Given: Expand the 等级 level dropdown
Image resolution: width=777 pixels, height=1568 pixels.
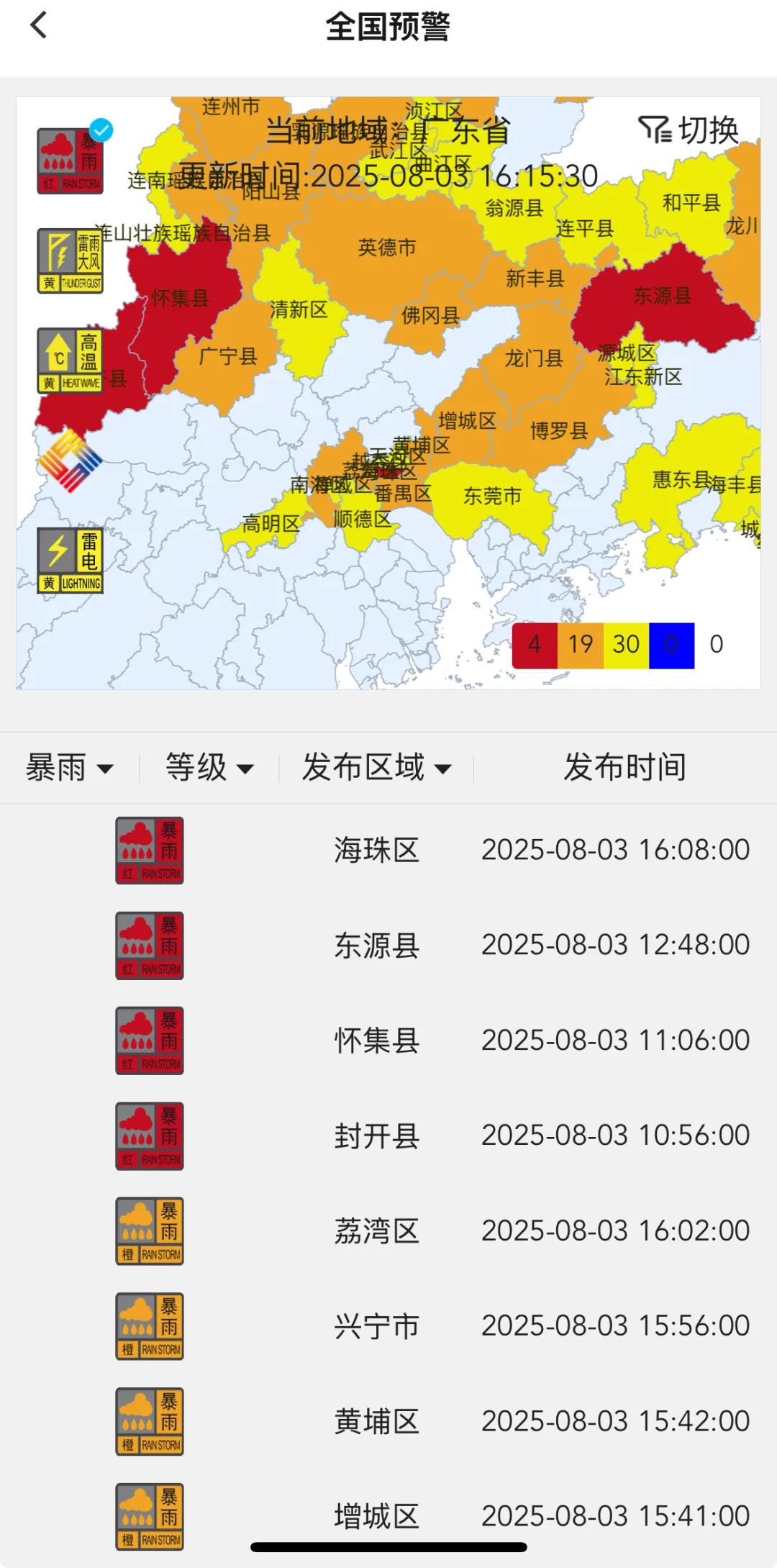Looking at the screenshot, I should click(209, 767).
